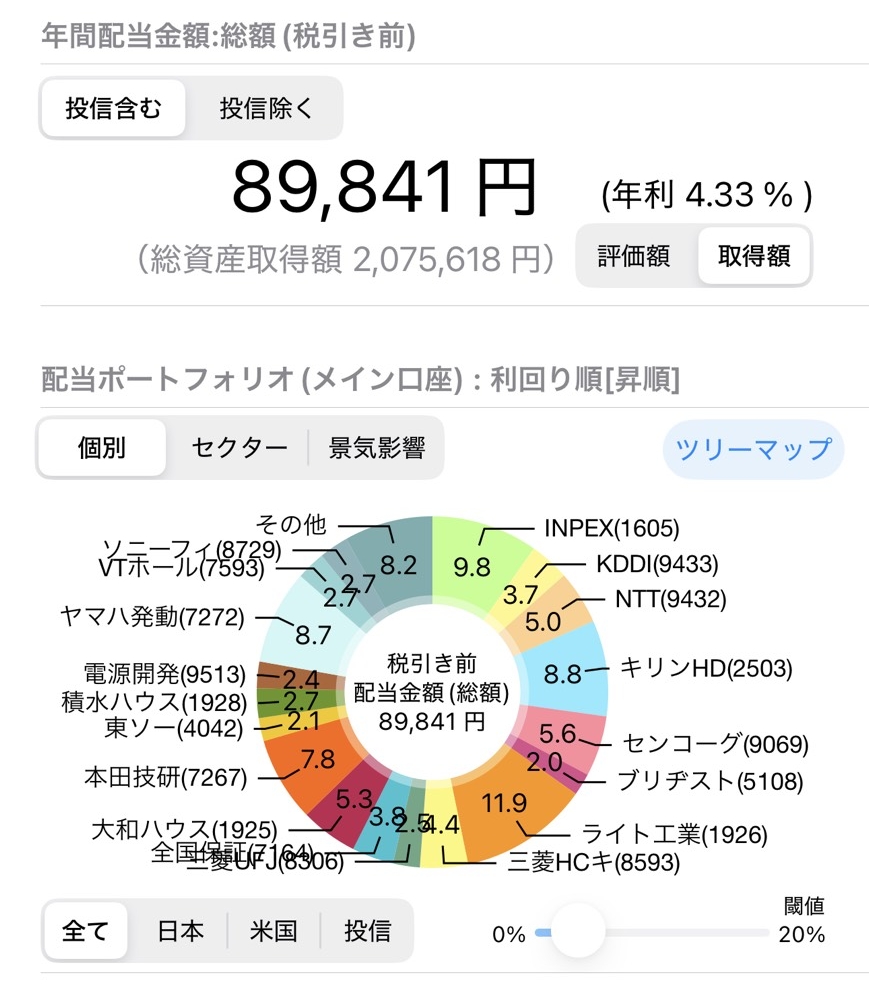Screen dimensions: 869x999
Task: Select the KDDI(9433) label
Action: pos(658,564)
